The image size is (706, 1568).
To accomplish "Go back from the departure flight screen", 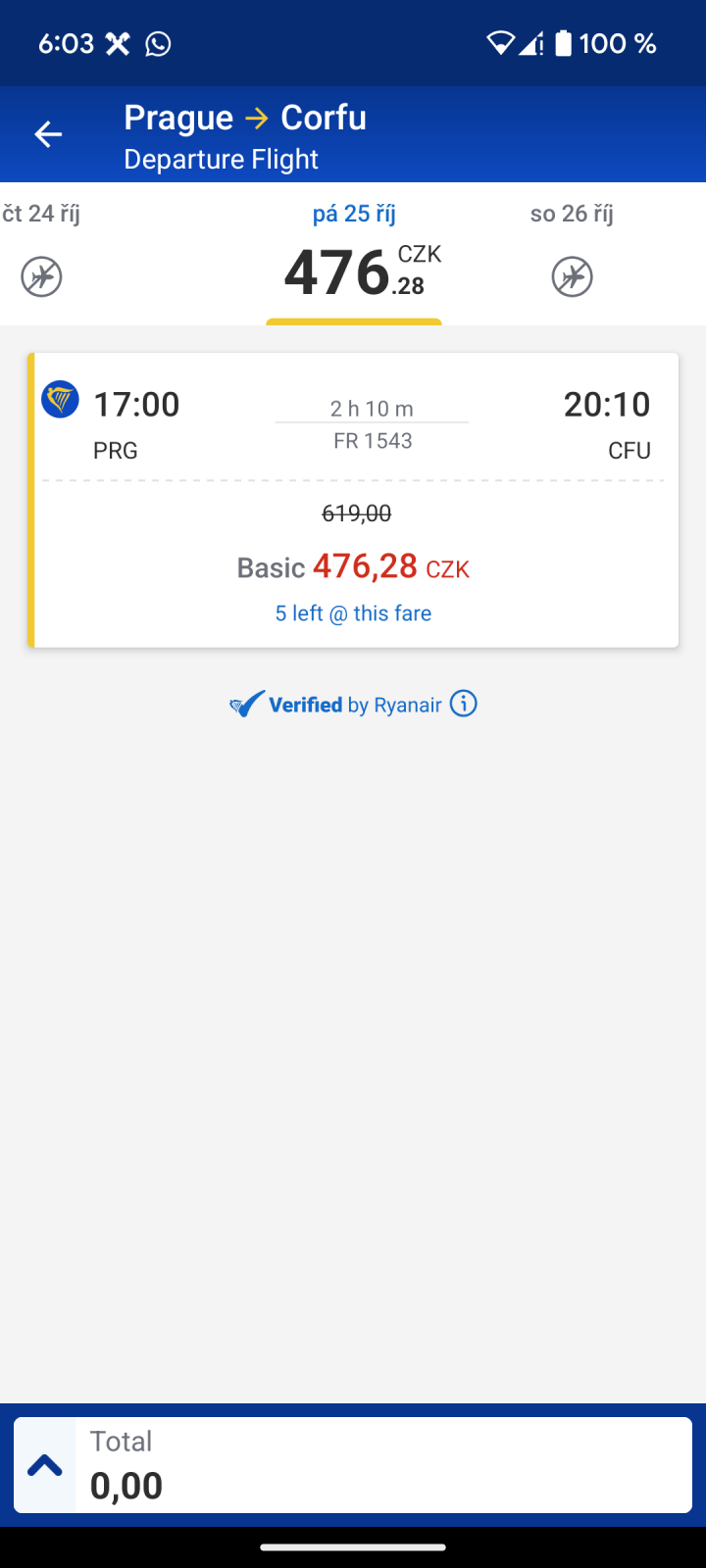I will point(48,134).
